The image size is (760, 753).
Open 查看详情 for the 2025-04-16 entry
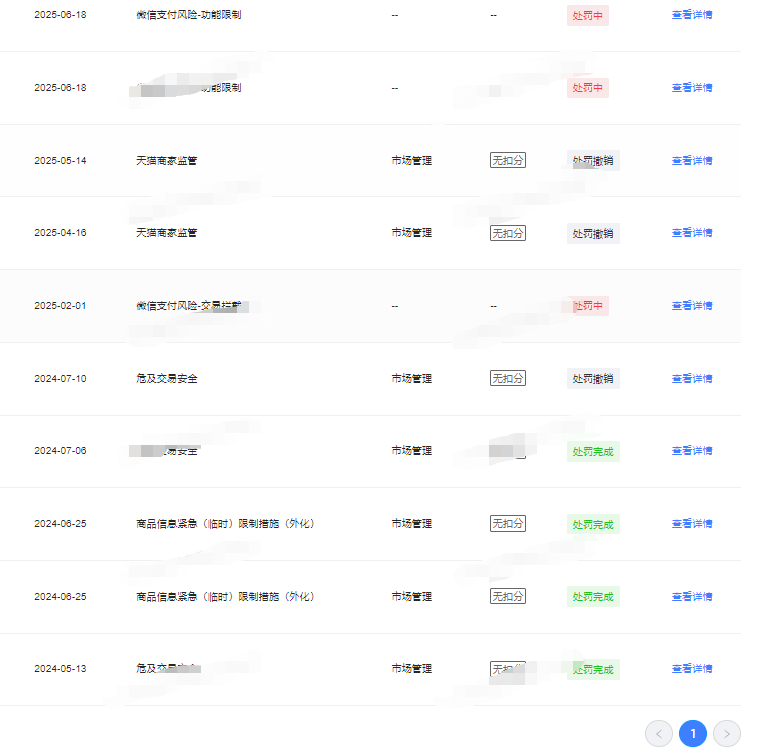tap(691, 233)
